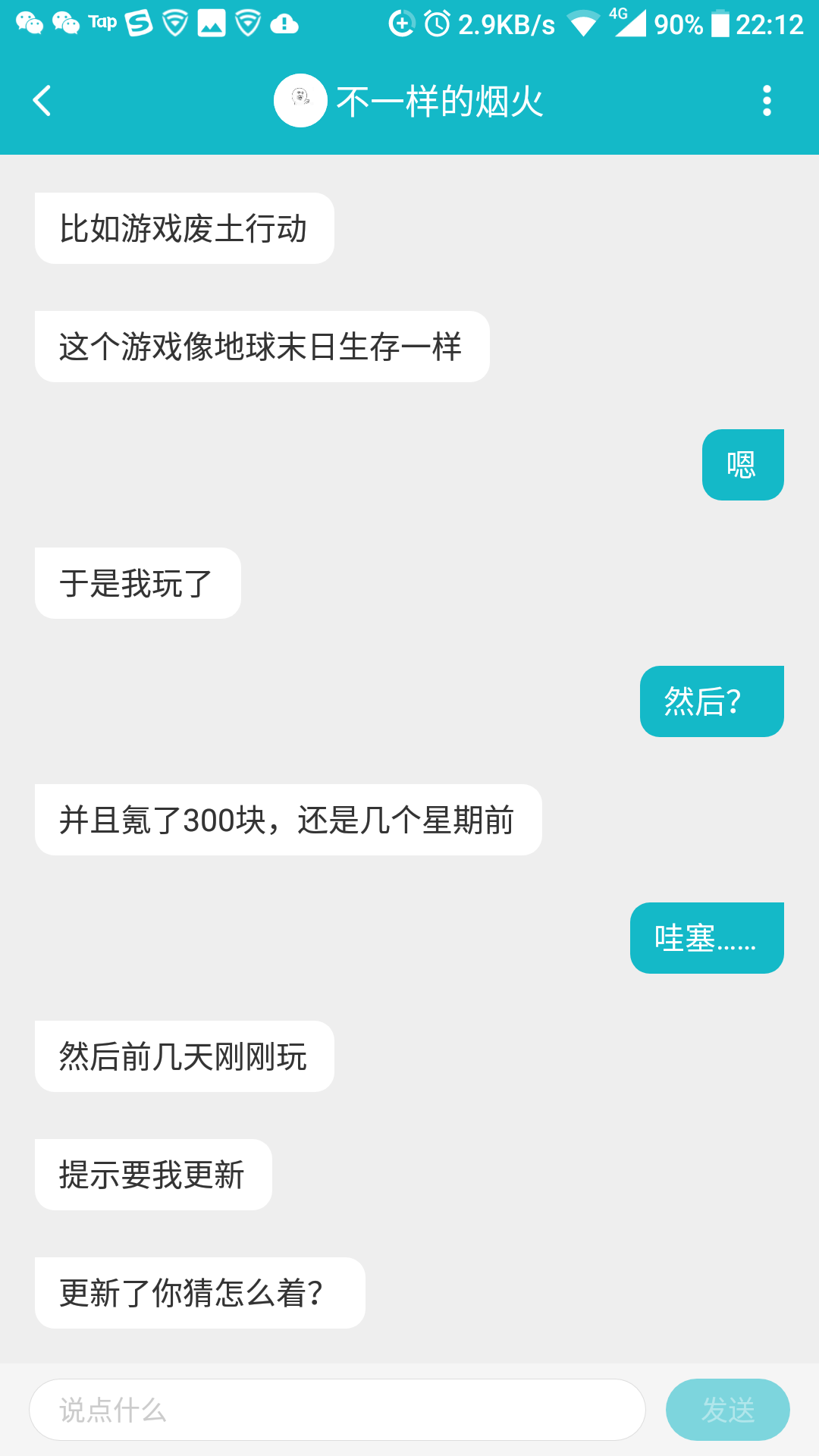Screen dimensions: 819x1456
Task: Open the three-dot overflow menu
Action: (x=767, y=101)
